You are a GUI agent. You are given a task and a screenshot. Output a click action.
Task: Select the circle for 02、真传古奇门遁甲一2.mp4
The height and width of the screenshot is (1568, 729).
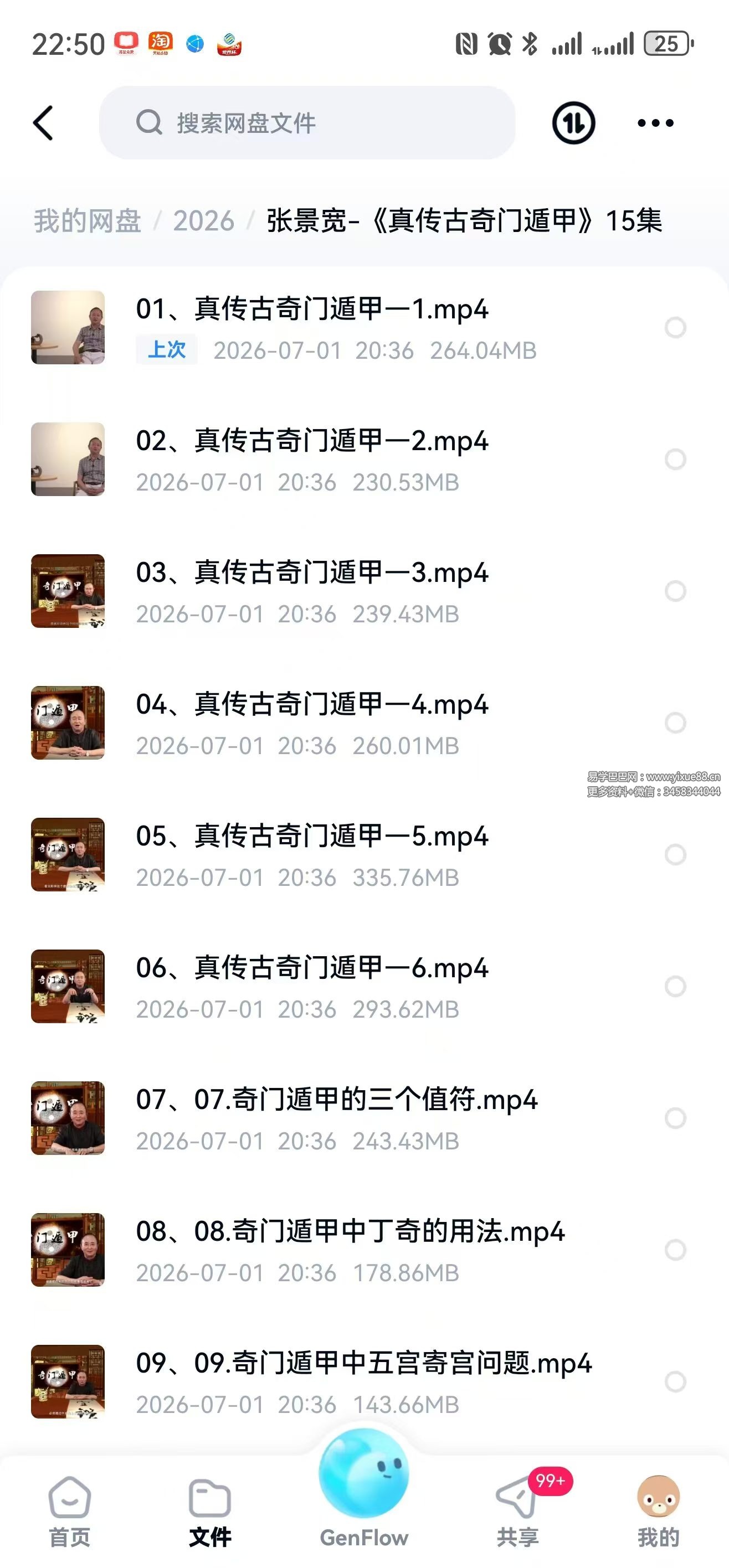pos(675,460)
